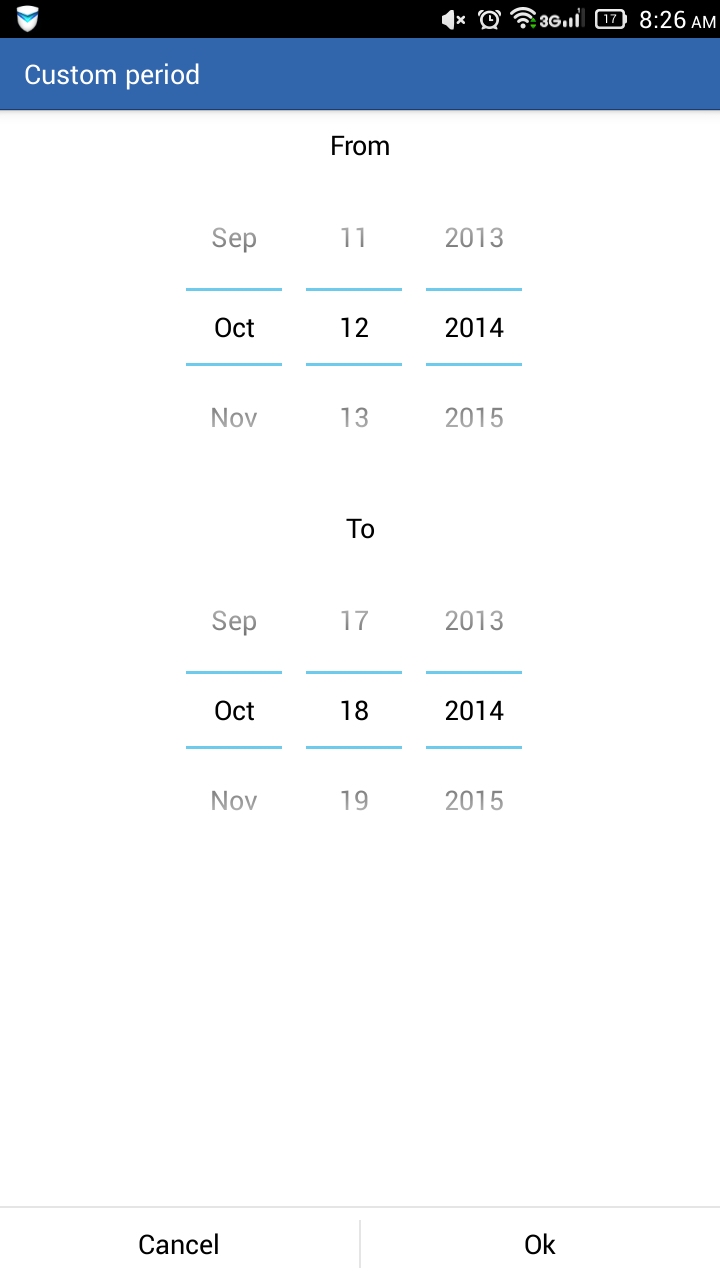
Task: Set From year to 2015
Action: click(474, 418)
